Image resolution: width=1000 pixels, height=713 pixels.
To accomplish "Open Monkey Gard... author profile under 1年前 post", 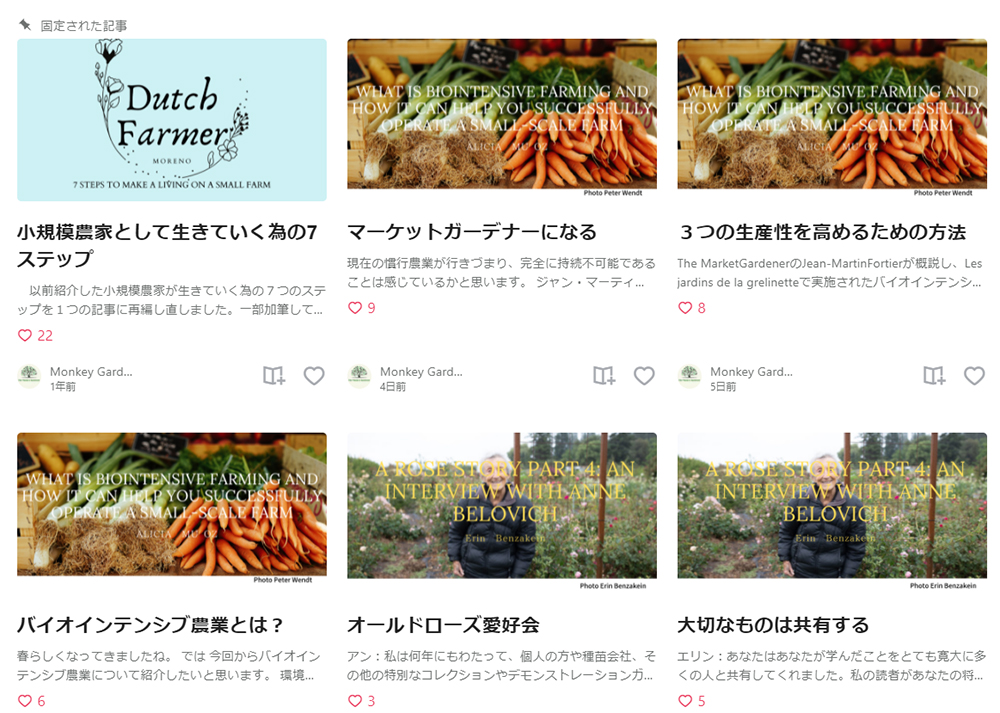I will coord(90,372).
